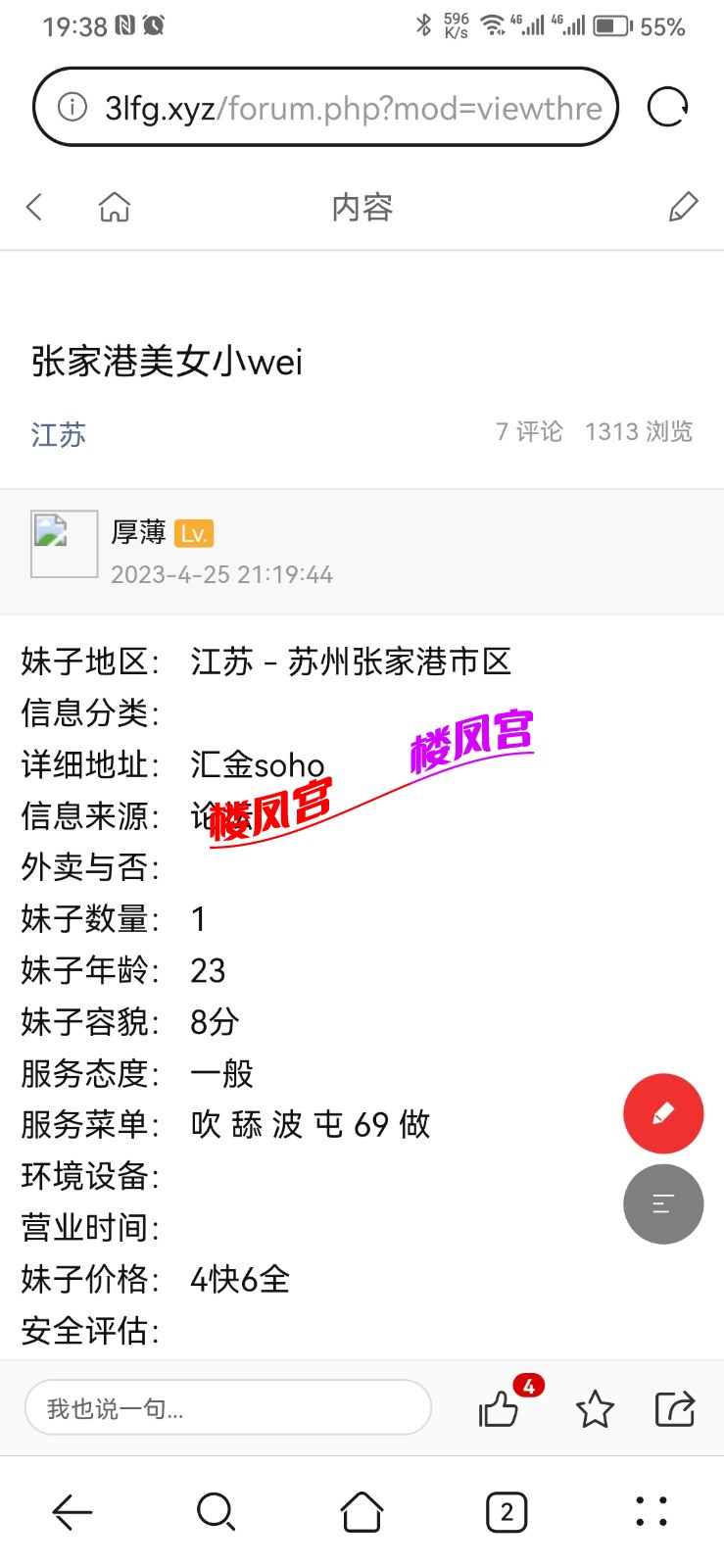Toggle the like thumbs-up with badge 4
Image resolution: width=724 pixels, height=1568 pixels.
pyautogui.click(x=500, y=1411)
